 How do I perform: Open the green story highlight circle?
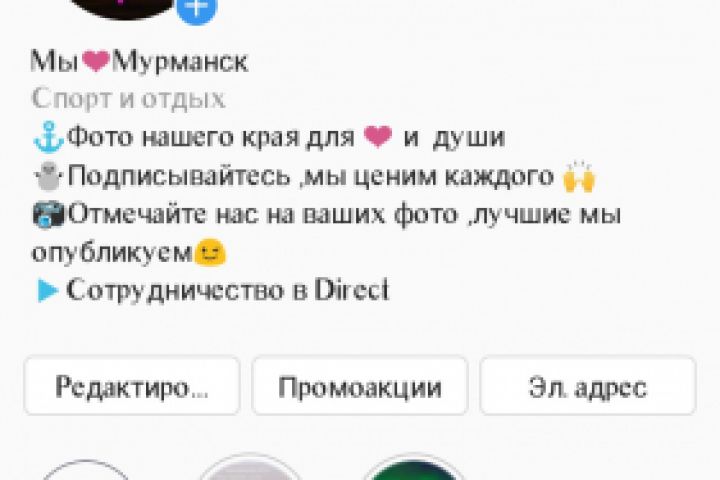click(x=411, y=470)
